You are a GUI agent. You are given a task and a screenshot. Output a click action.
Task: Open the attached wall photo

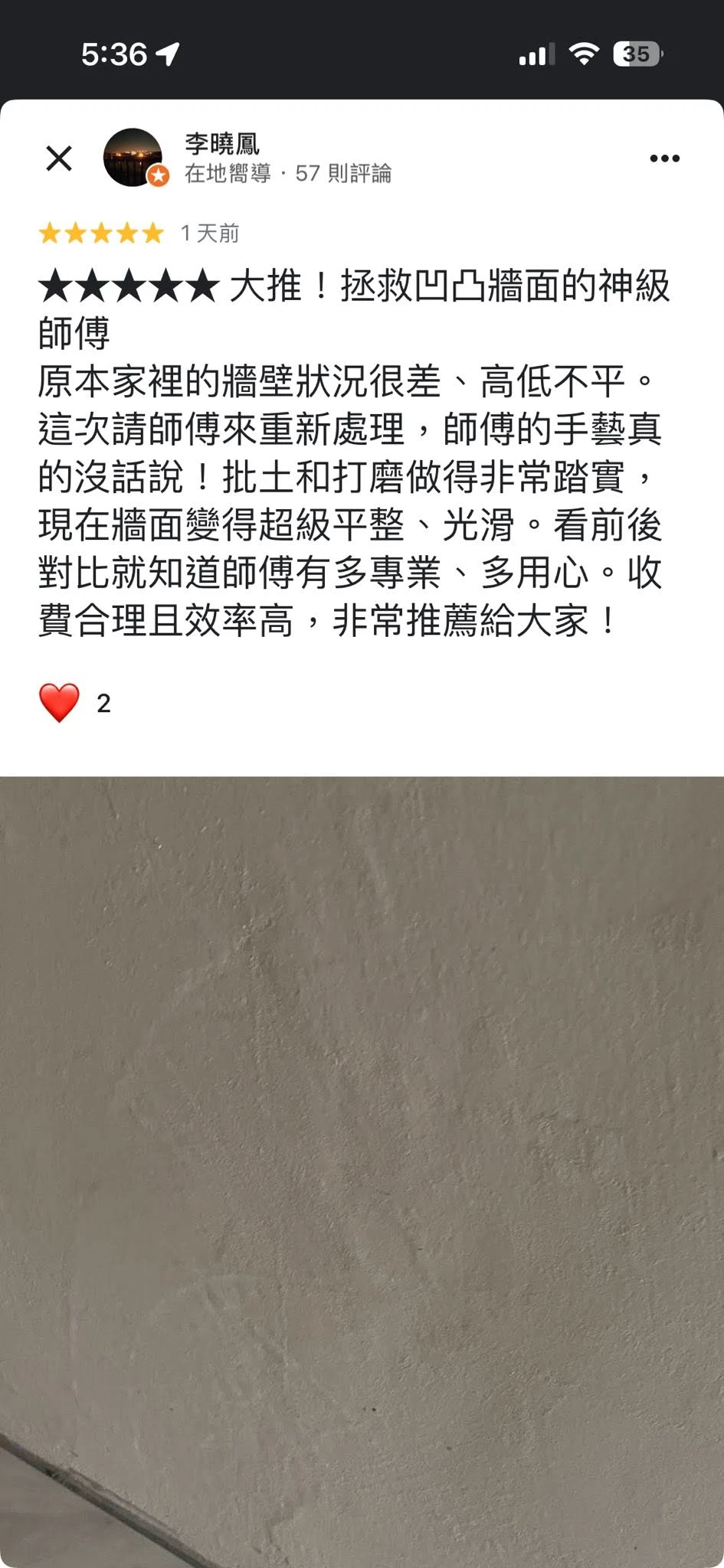pos(362,1171)
